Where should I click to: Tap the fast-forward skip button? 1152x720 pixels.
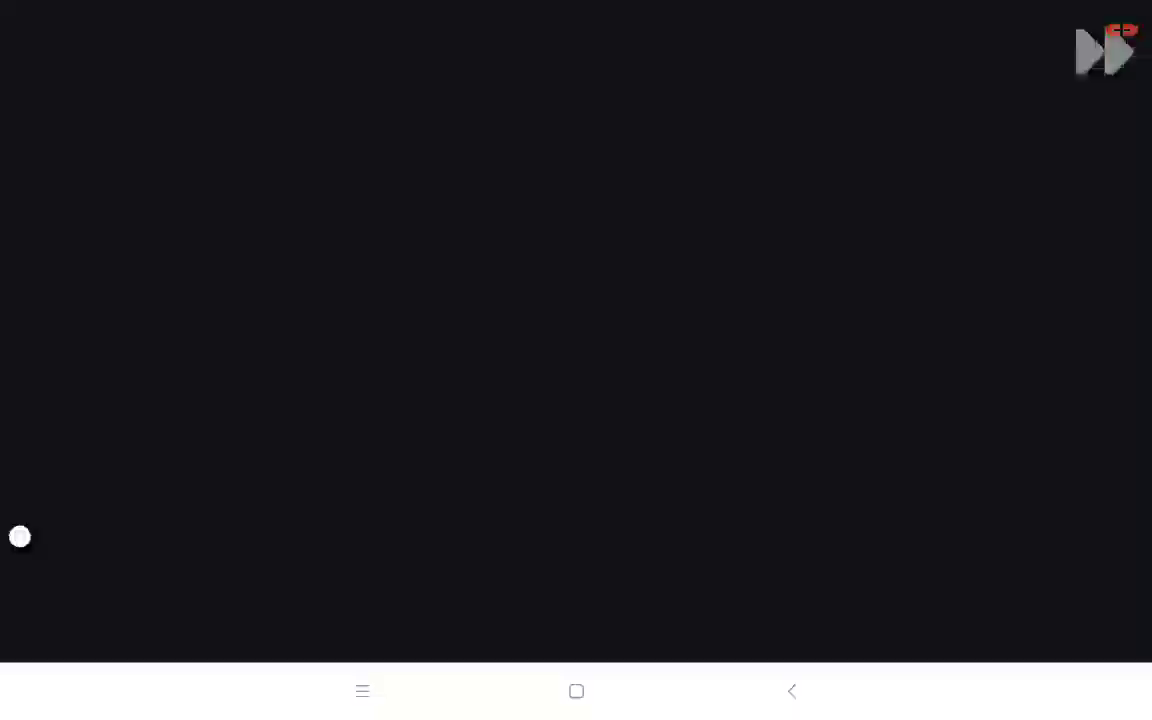pos(1104,51)
